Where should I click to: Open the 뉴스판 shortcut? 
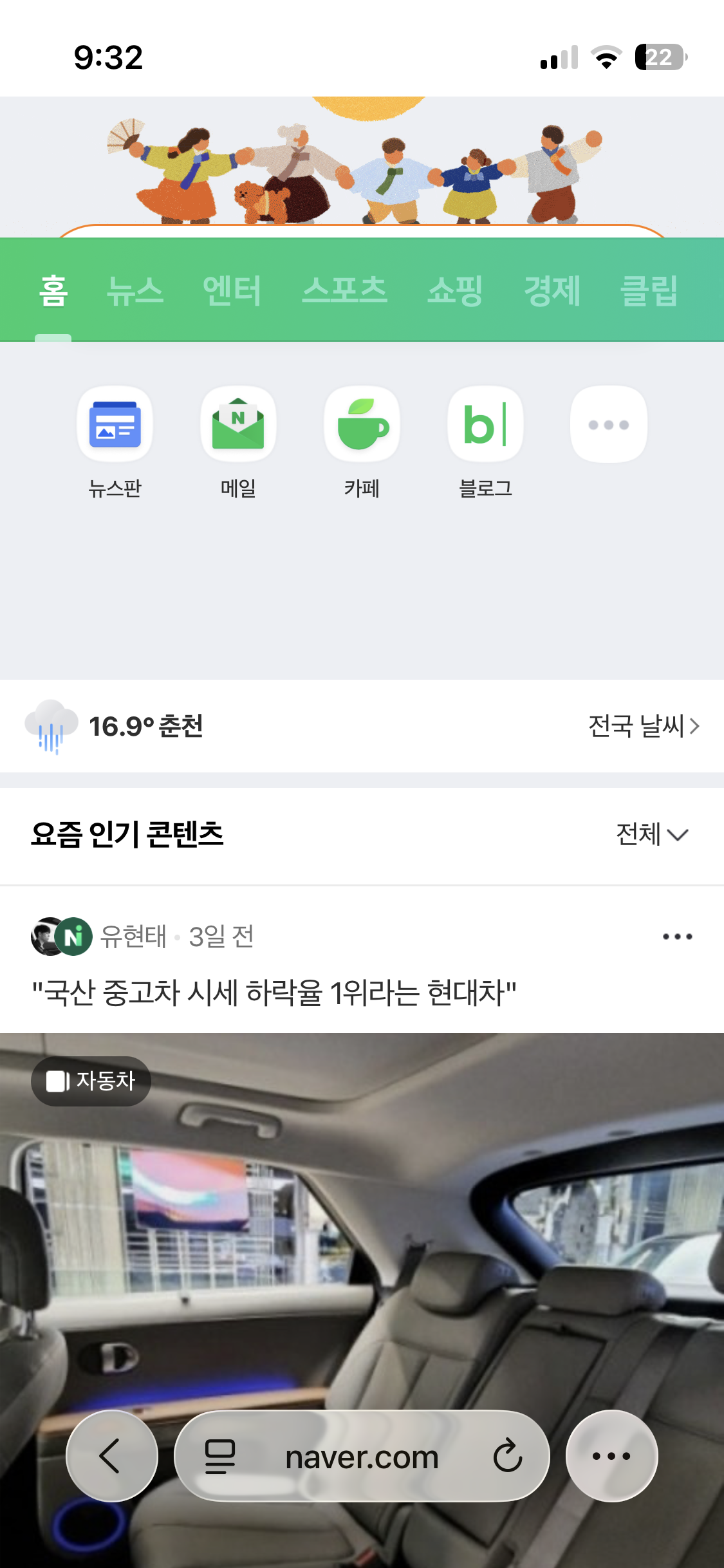pyautogui.click(x=115, y=425)
